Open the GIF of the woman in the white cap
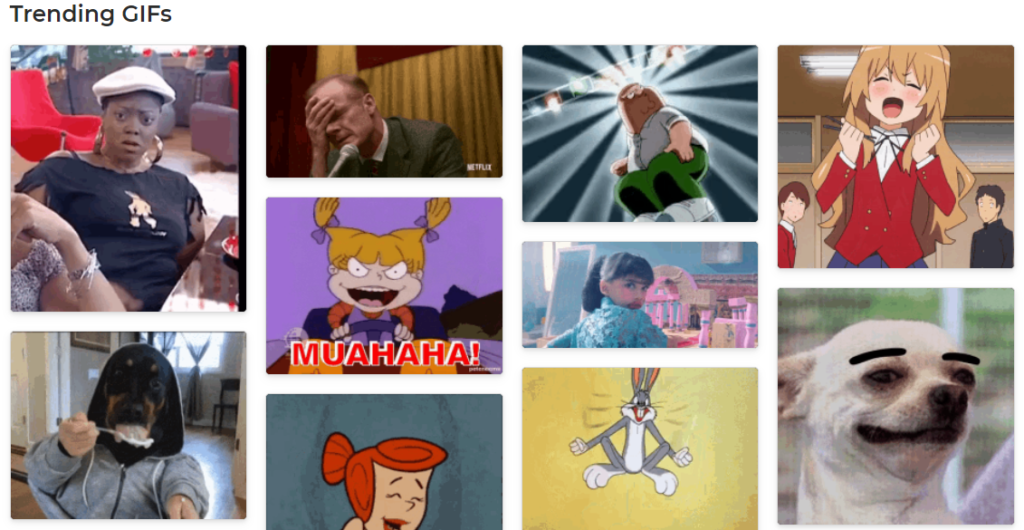The image size is (1024, 530). [128, 178]
